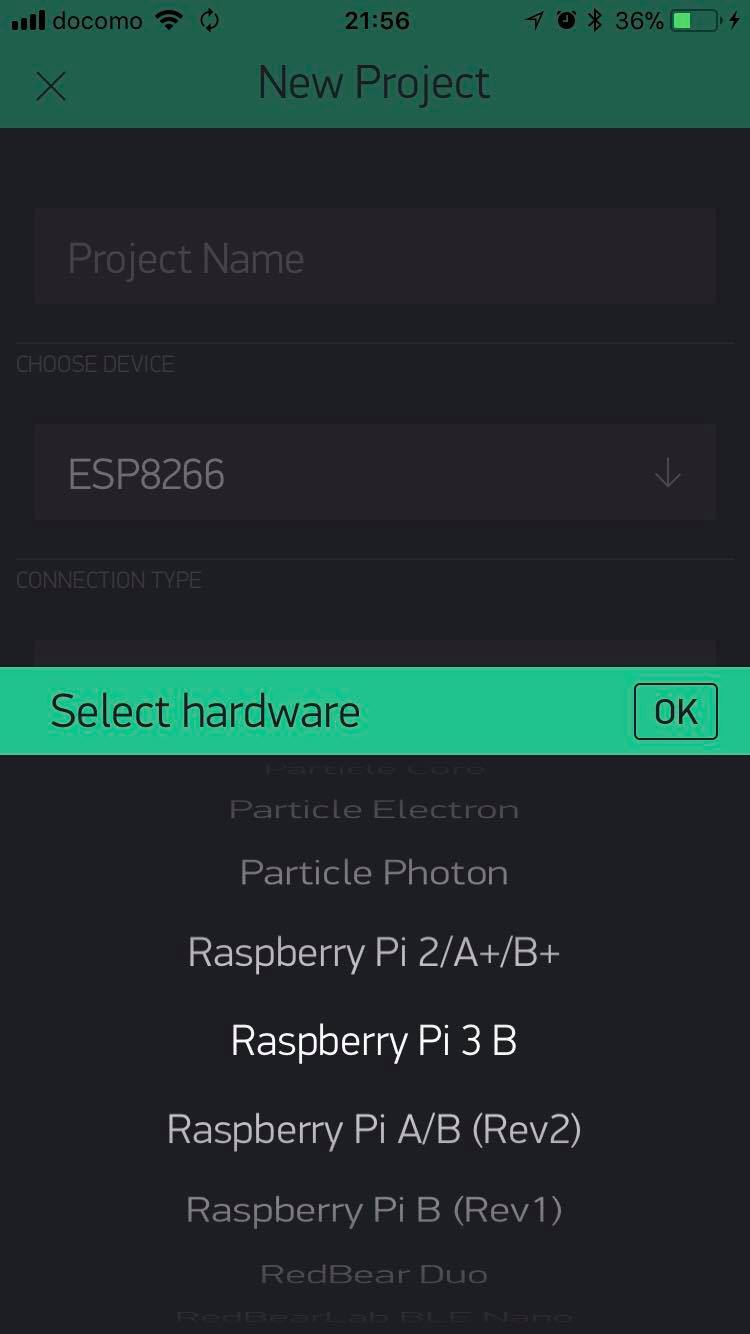This screenshot has height=1334, width=750.
Task: Confirm hardware selection with OK
Action: 675,711
